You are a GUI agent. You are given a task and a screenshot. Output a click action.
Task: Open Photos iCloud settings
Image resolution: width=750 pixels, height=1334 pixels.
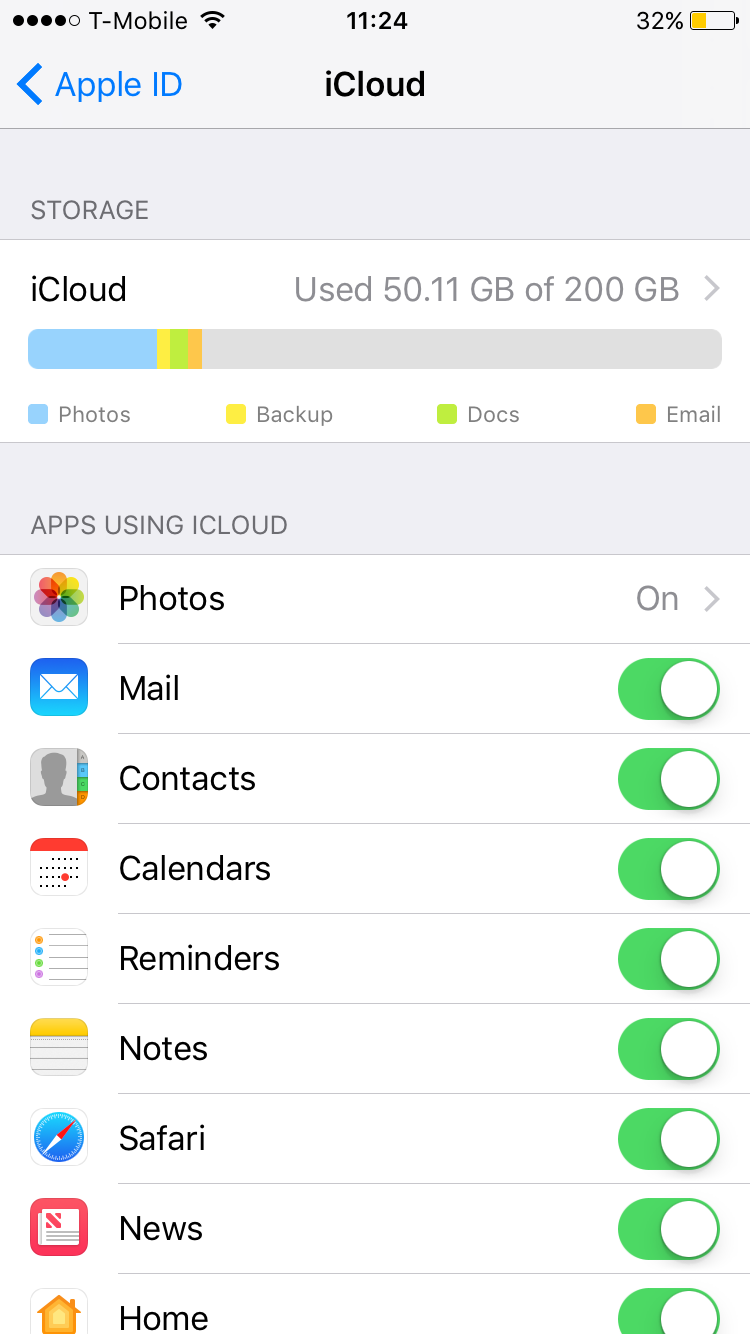pyautogui.click(x=375, y=599)
